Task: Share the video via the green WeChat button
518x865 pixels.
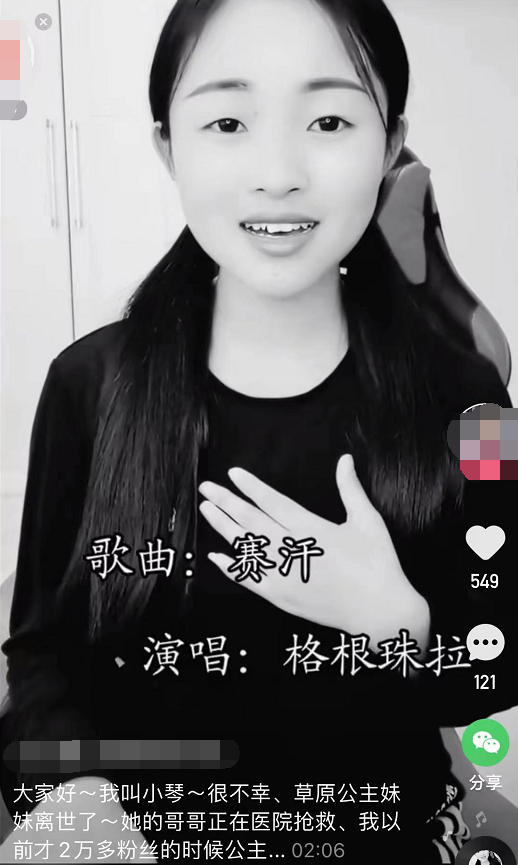Action: (x=485, y=743)
